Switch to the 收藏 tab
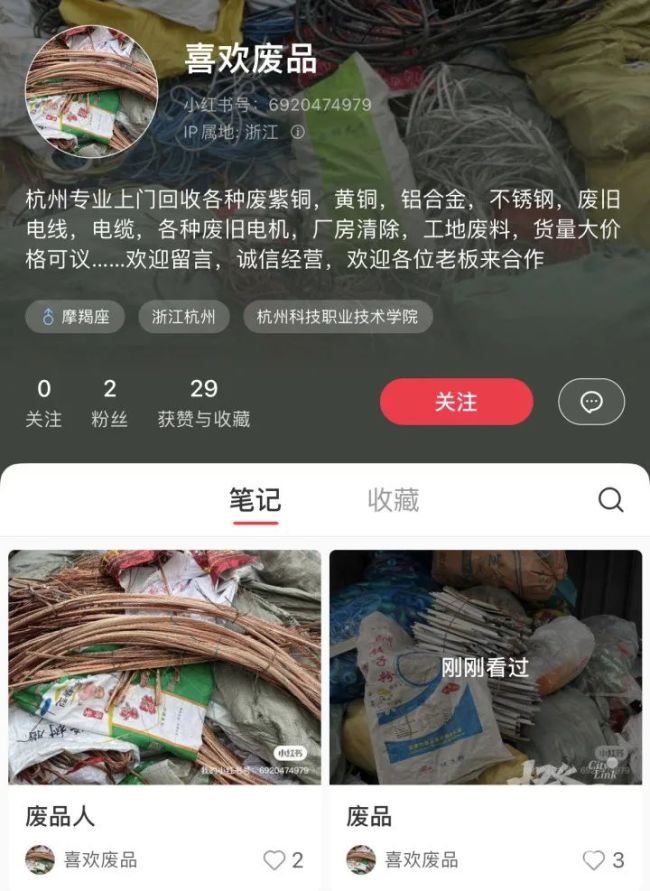This screenshot has height=891, width=650. [393, 500]
